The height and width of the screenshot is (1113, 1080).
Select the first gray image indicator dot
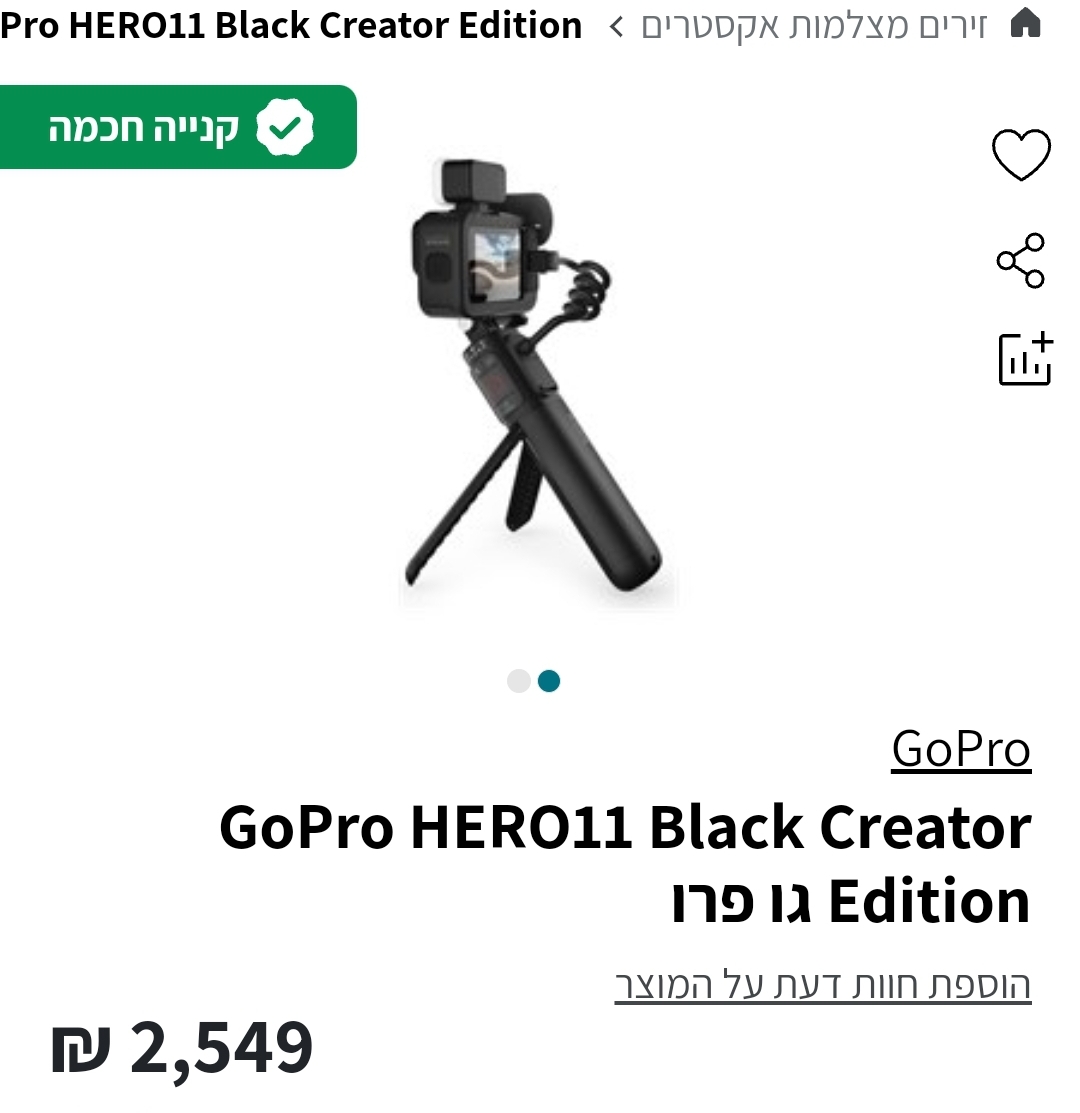[x=519, y=681]
